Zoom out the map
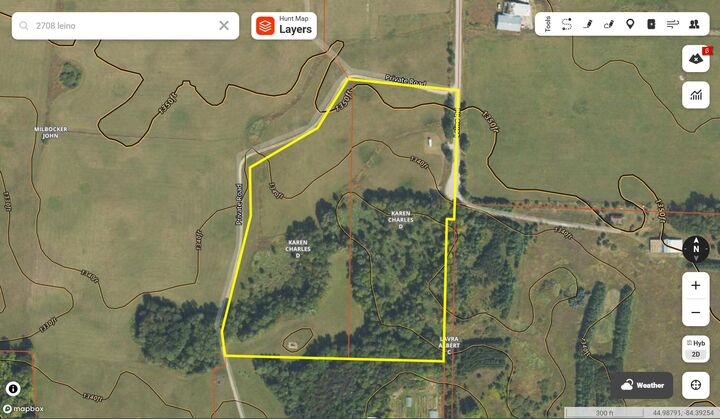 (x=695, y=313)
